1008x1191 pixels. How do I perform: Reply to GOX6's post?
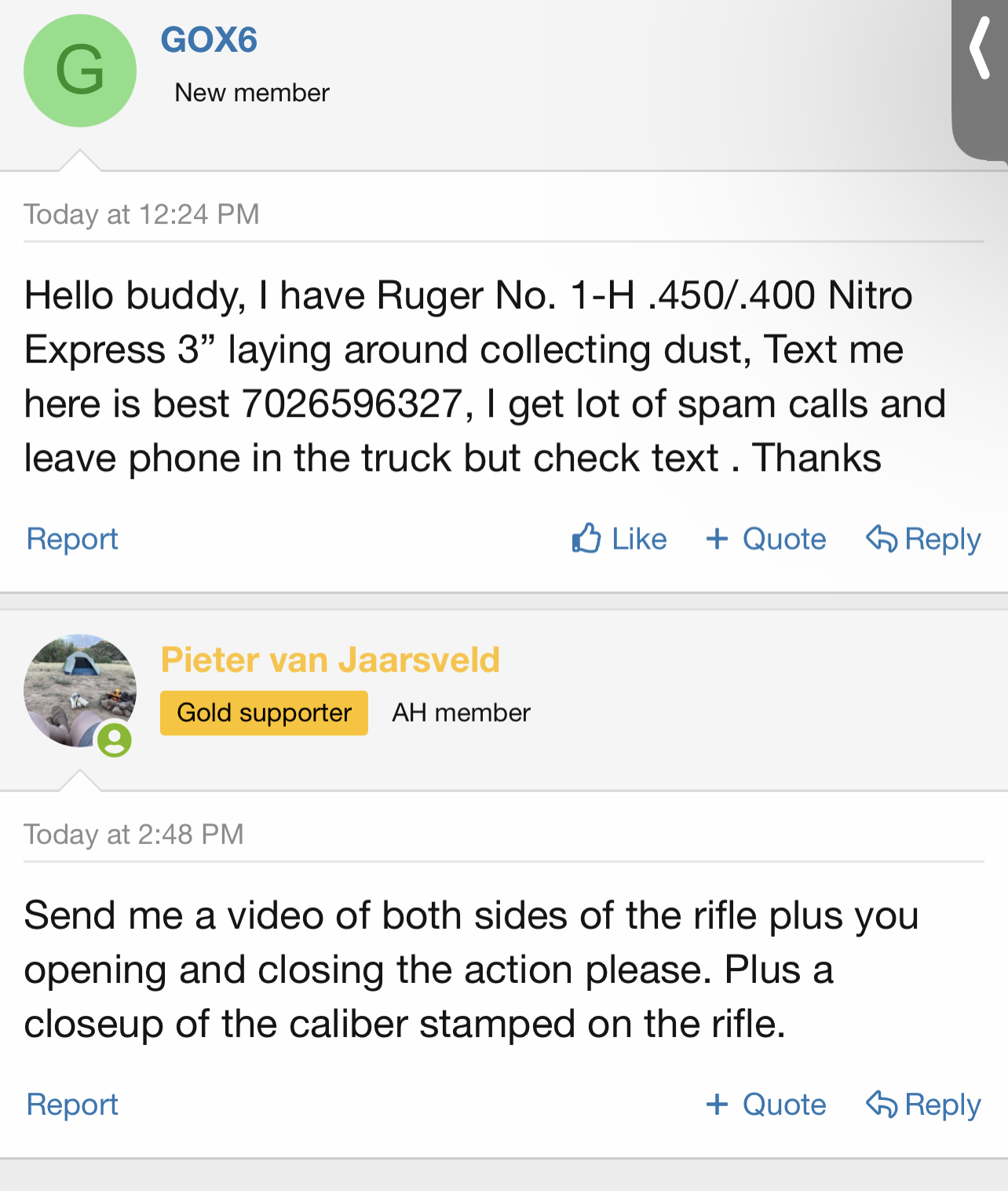point(924,539)
